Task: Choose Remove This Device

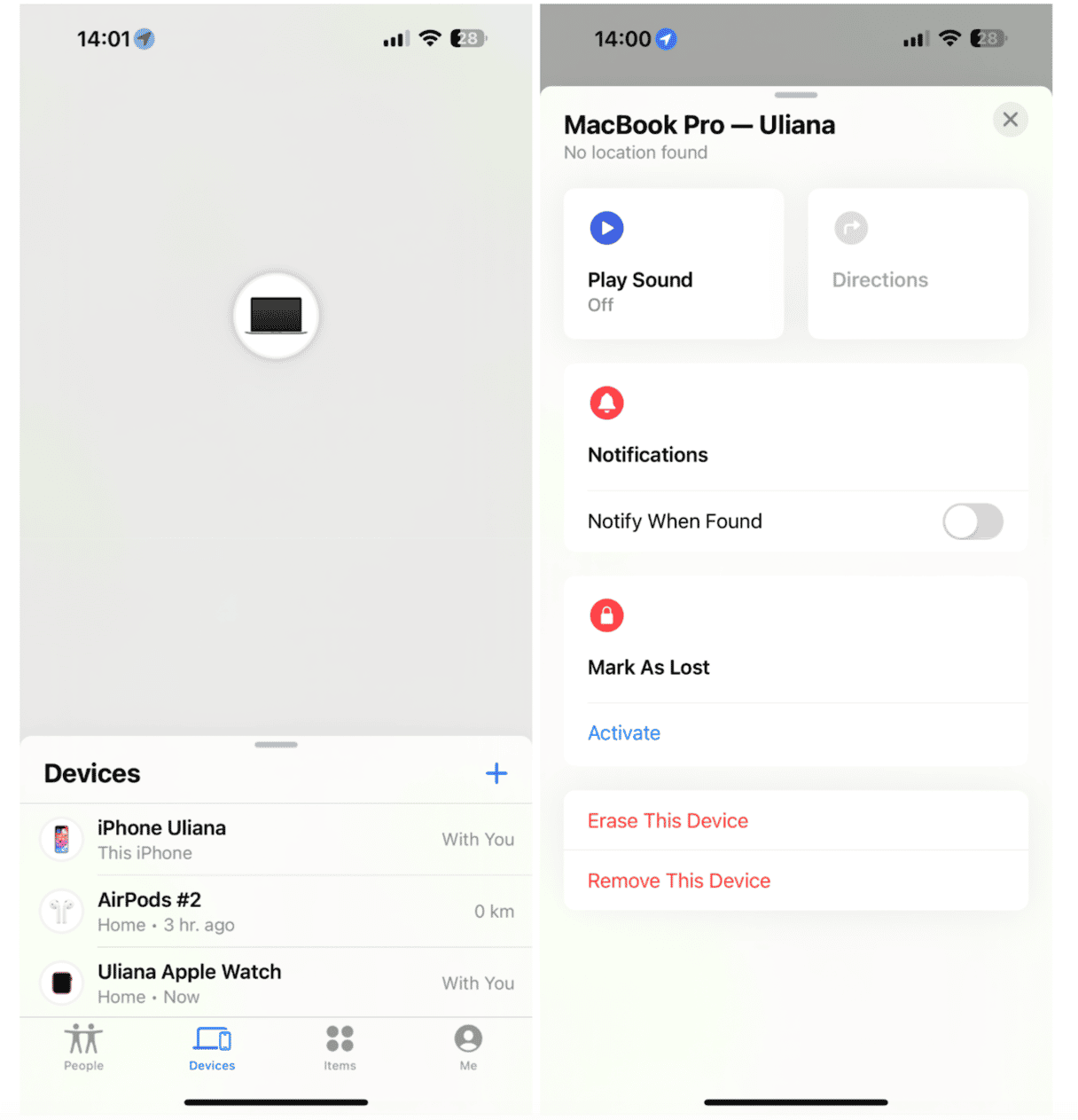Action: tap(679, 881)
